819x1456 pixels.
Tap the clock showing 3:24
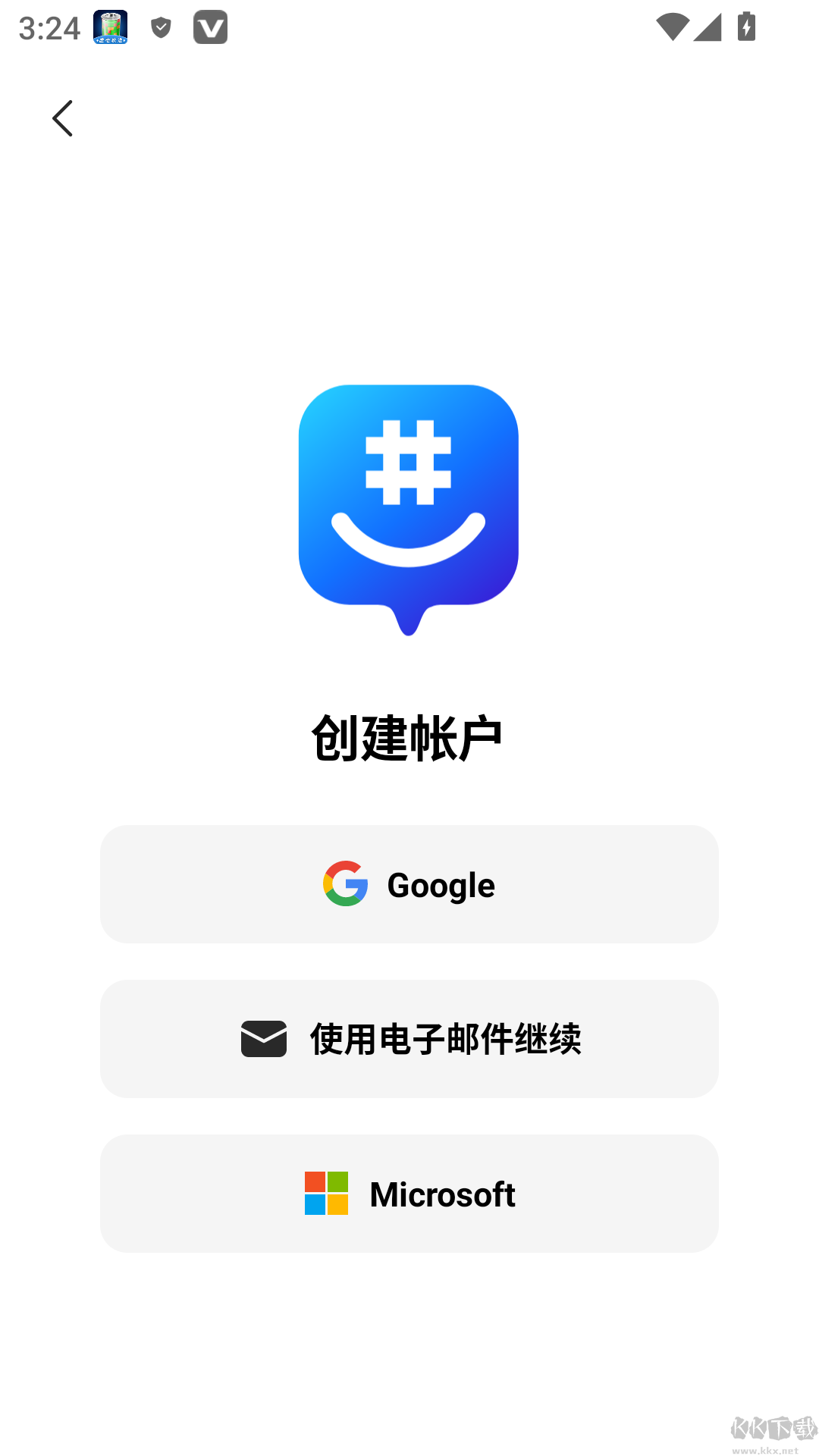[x=49, y=27]
